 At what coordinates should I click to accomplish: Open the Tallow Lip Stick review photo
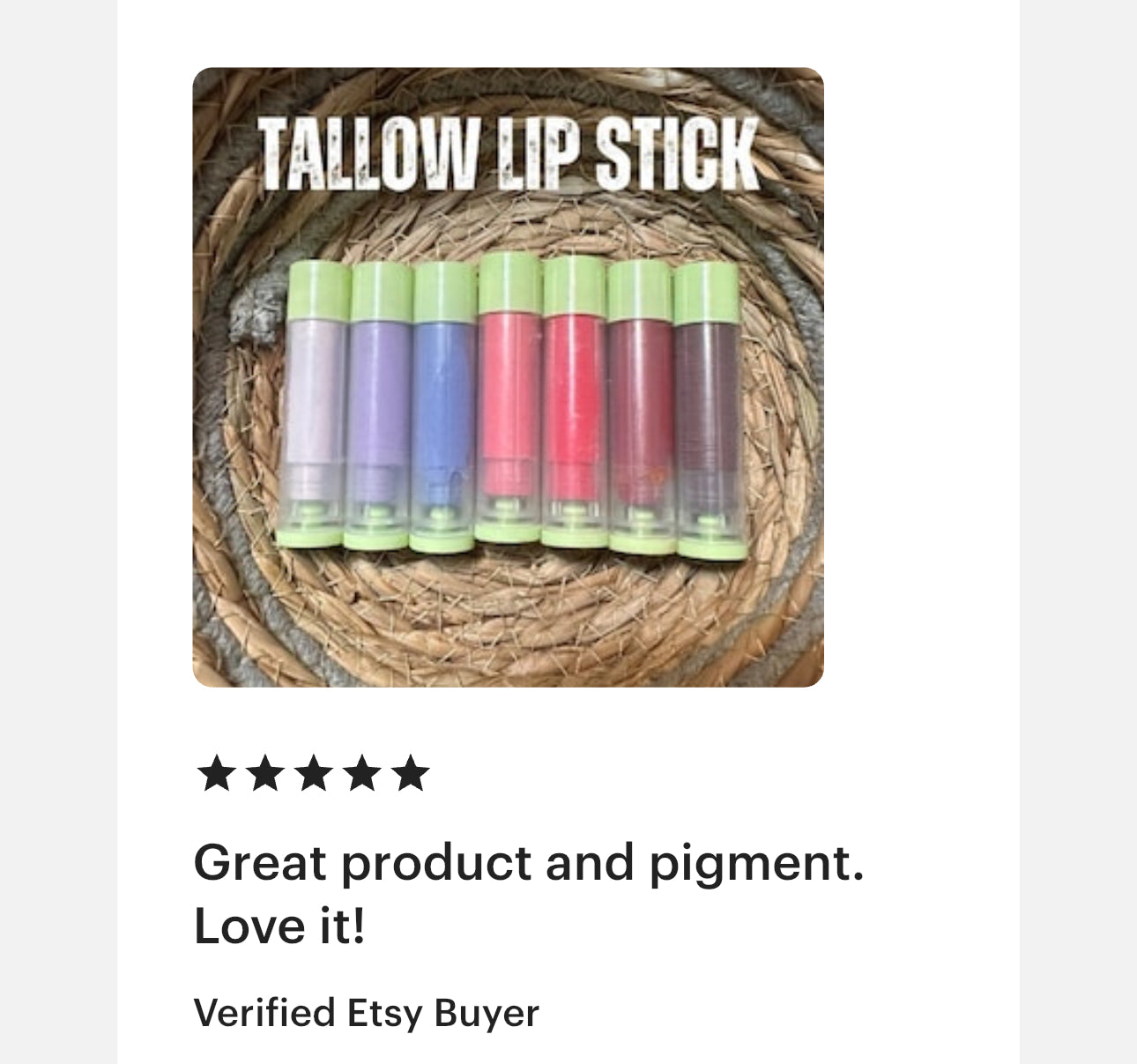[508, 377]
